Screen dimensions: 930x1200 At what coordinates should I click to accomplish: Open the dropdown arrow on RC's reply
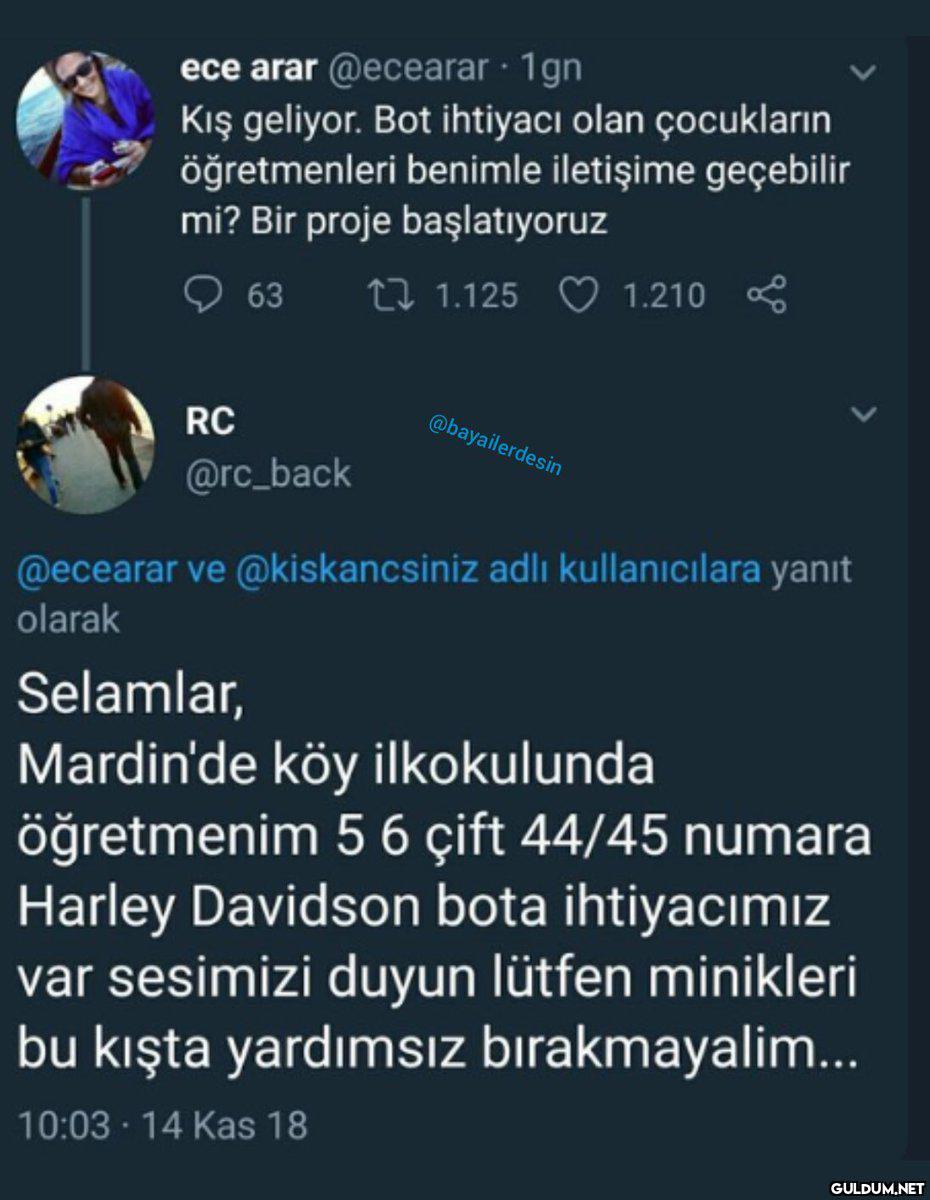862,413
